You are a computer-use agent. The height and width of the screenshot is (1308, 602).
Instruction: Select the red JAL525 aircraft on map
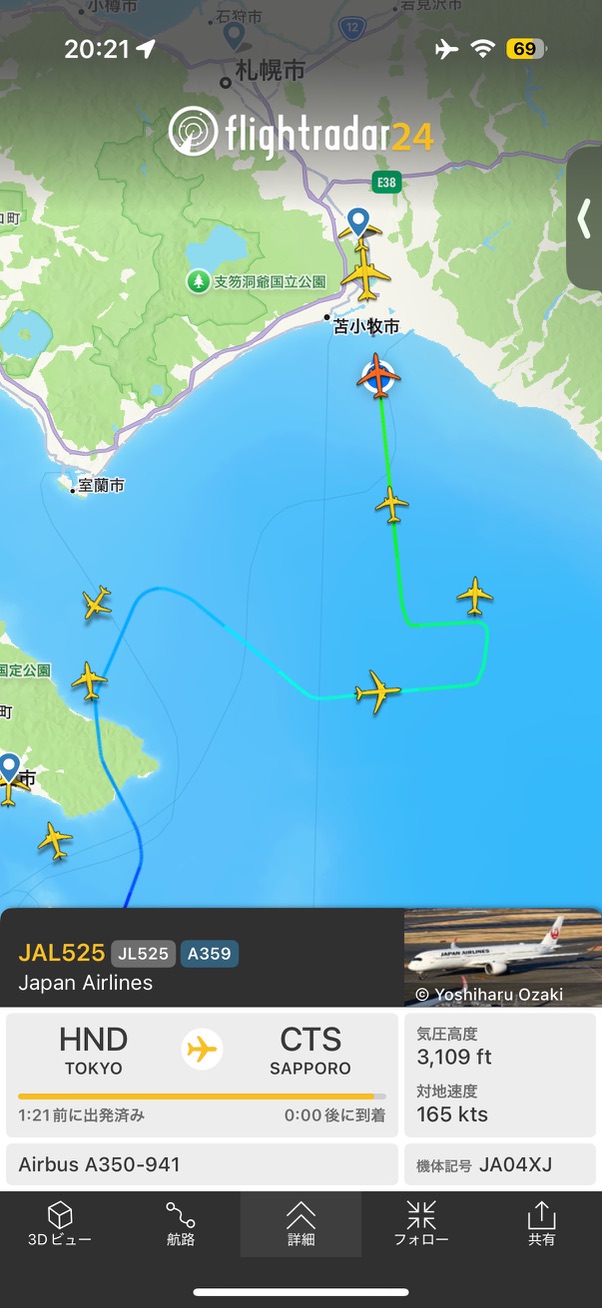379,377
